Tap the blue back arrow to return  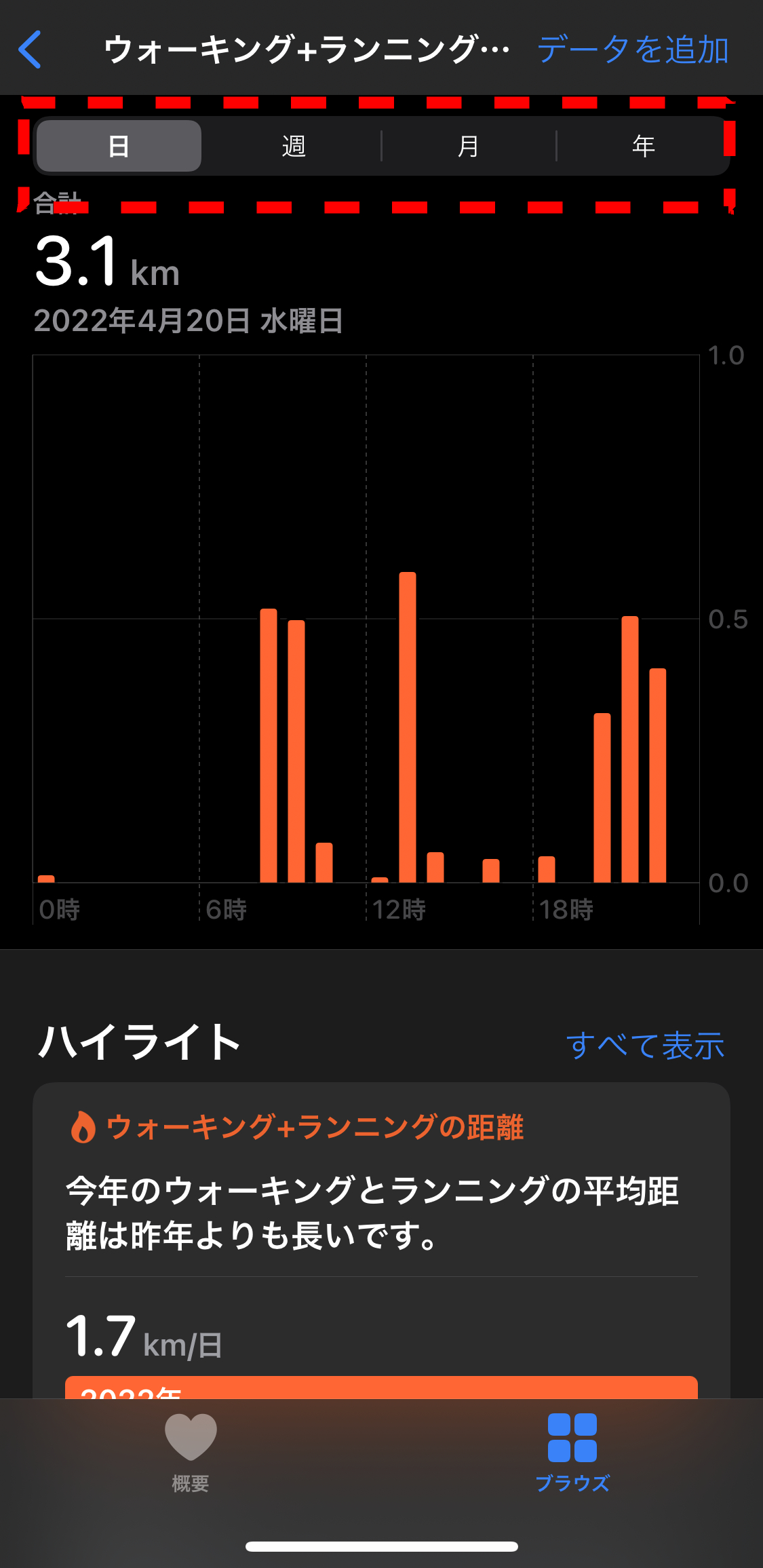(x=30, y=50)
